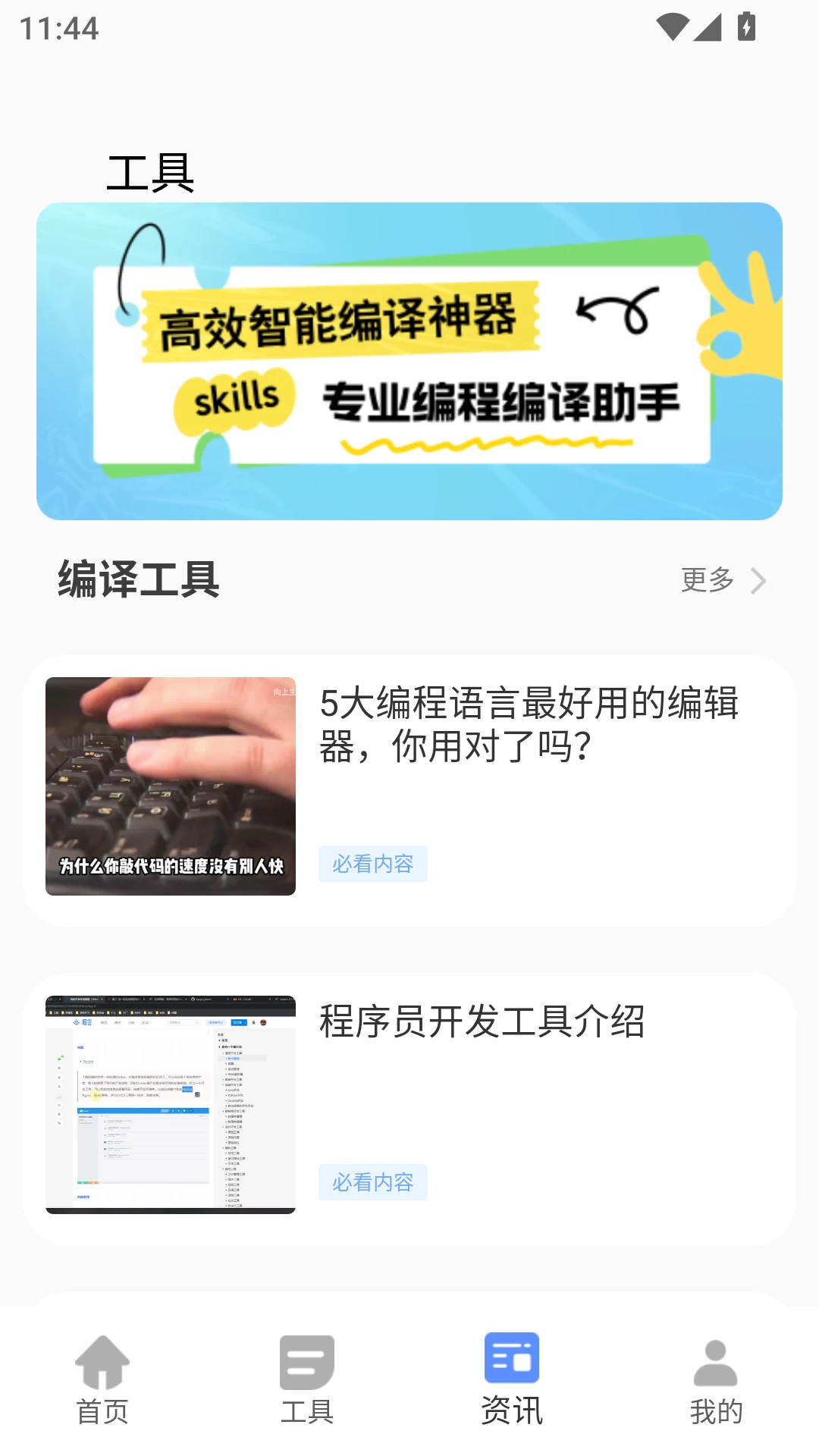Open the 首页 home icon in bottom navigation
This screenshot has width=819, height=1456.
click(103, 1363)
